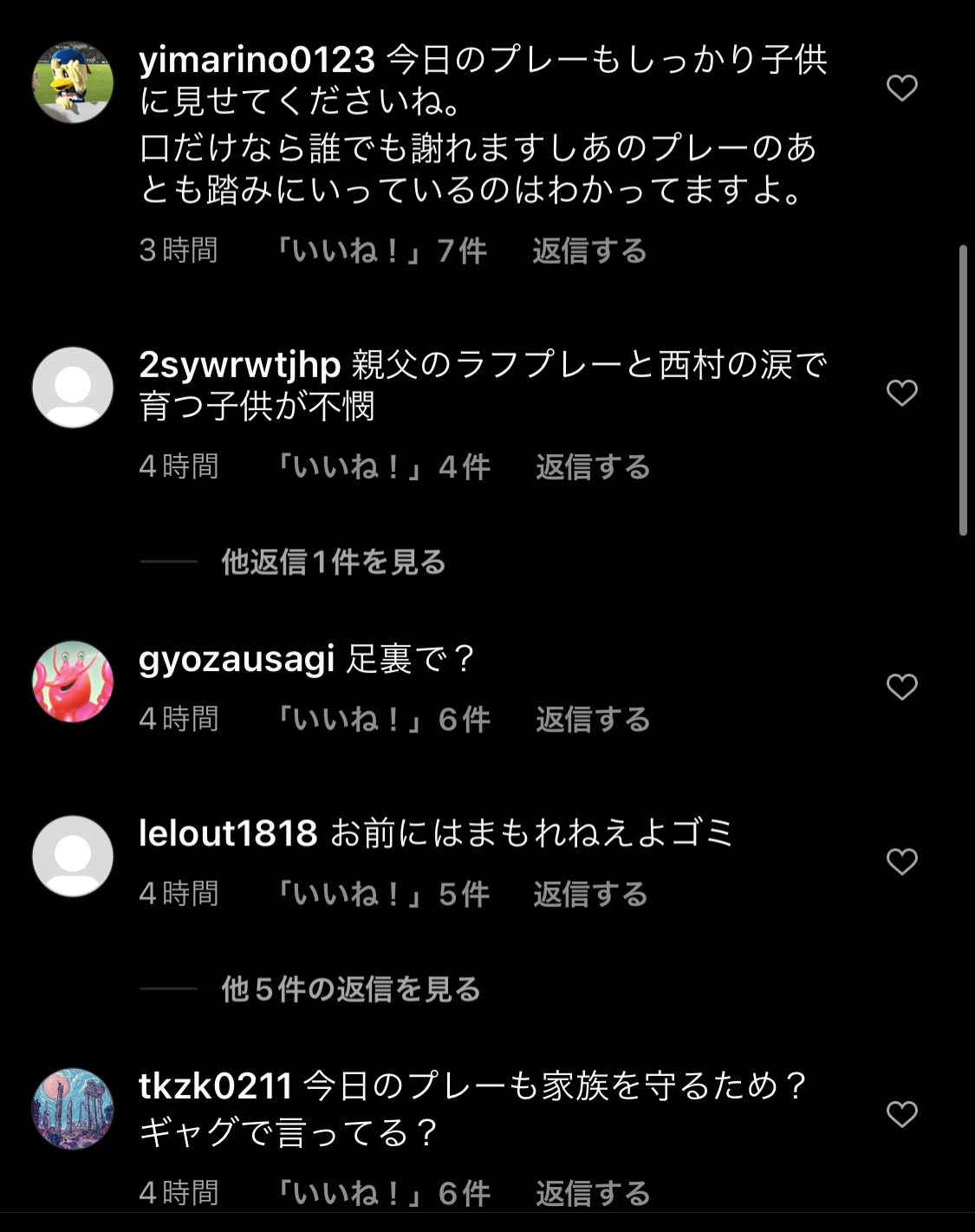Like the comment by lelout1818
The height and width of the screenshot is (1232, 975).
[x=901, y=861]
